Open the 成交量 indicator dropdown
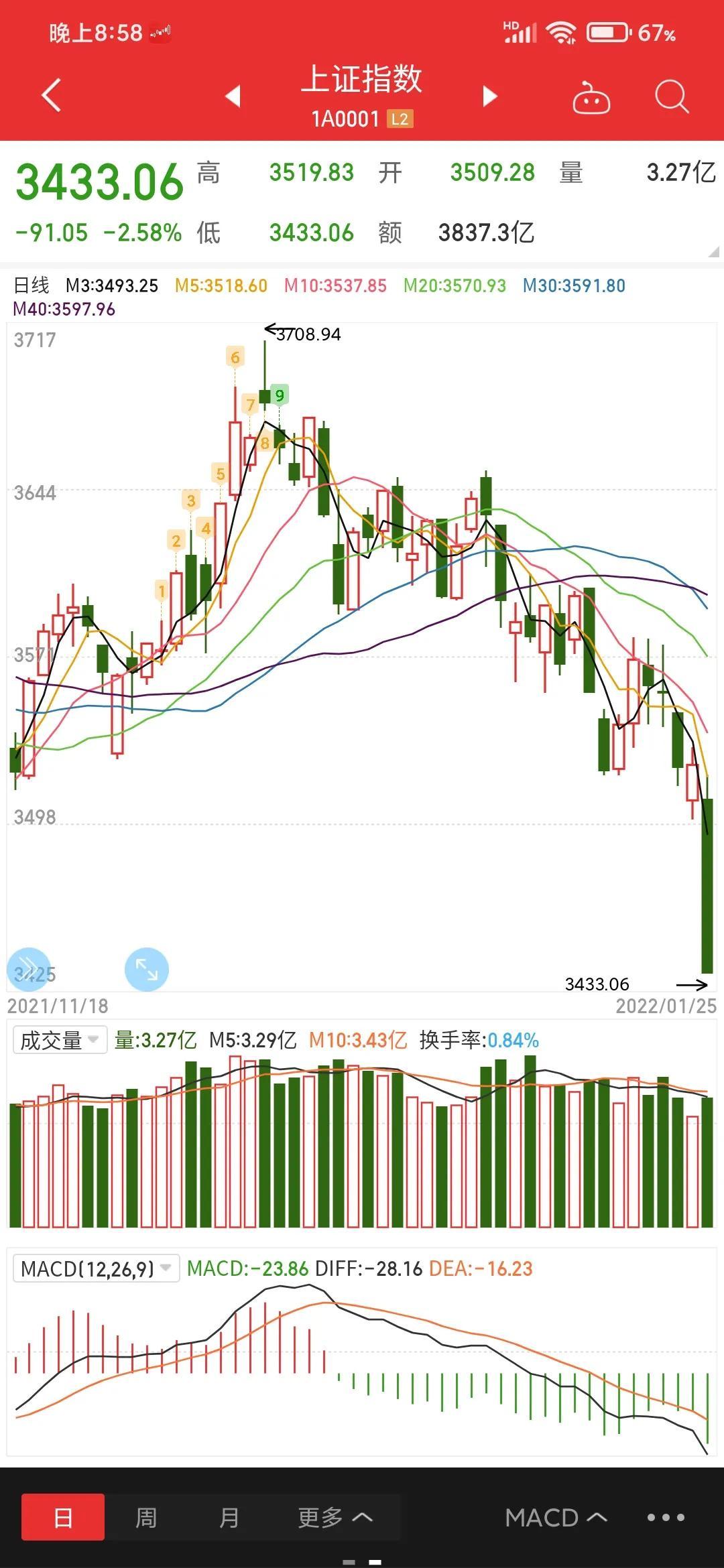724x1568 pixels. tap(60, 1040)
